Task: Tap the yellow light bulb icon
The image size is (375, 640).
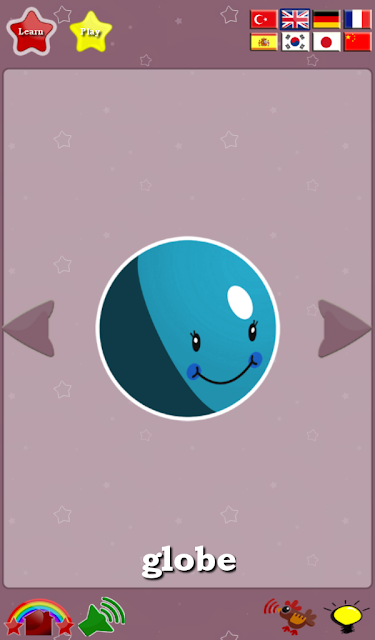Action: (346, 617)
